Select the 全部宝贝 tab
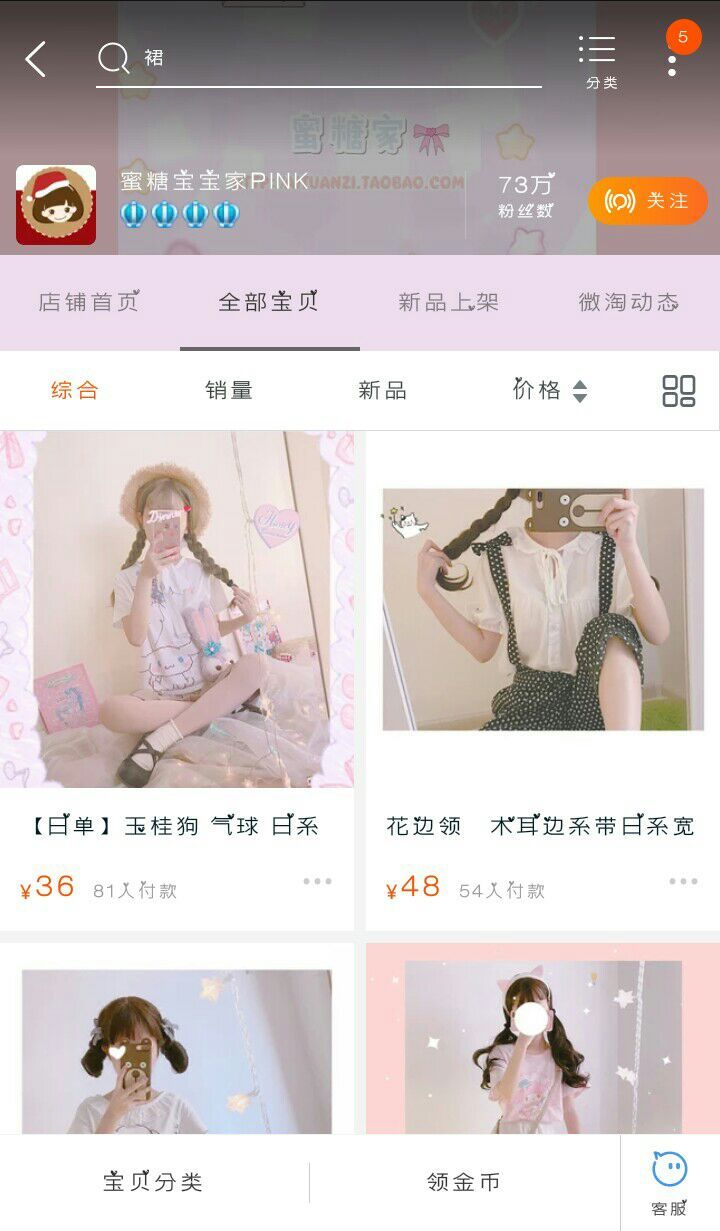 click(269, 302)
